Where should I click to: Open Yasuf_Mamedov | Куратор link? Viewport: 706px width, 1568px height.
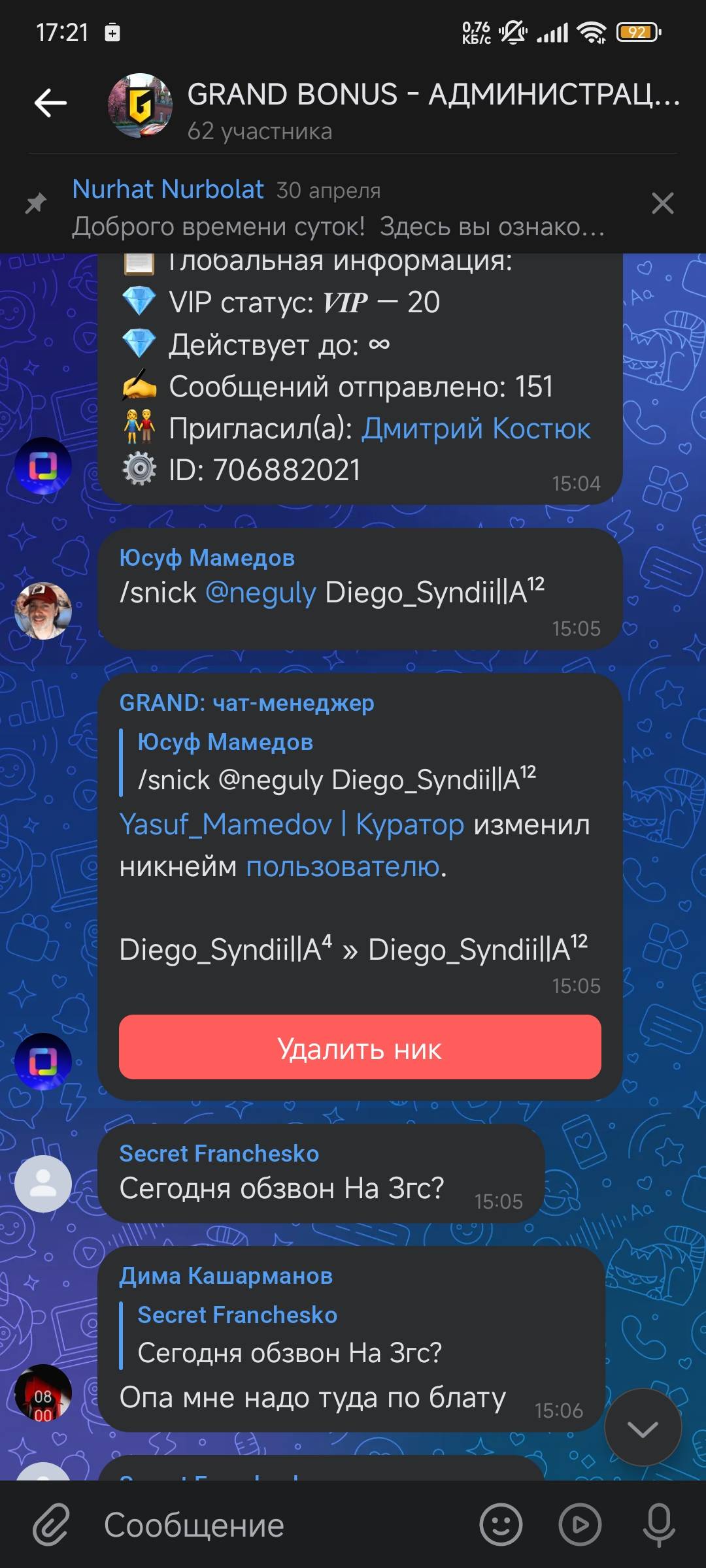tap(292, 825)
